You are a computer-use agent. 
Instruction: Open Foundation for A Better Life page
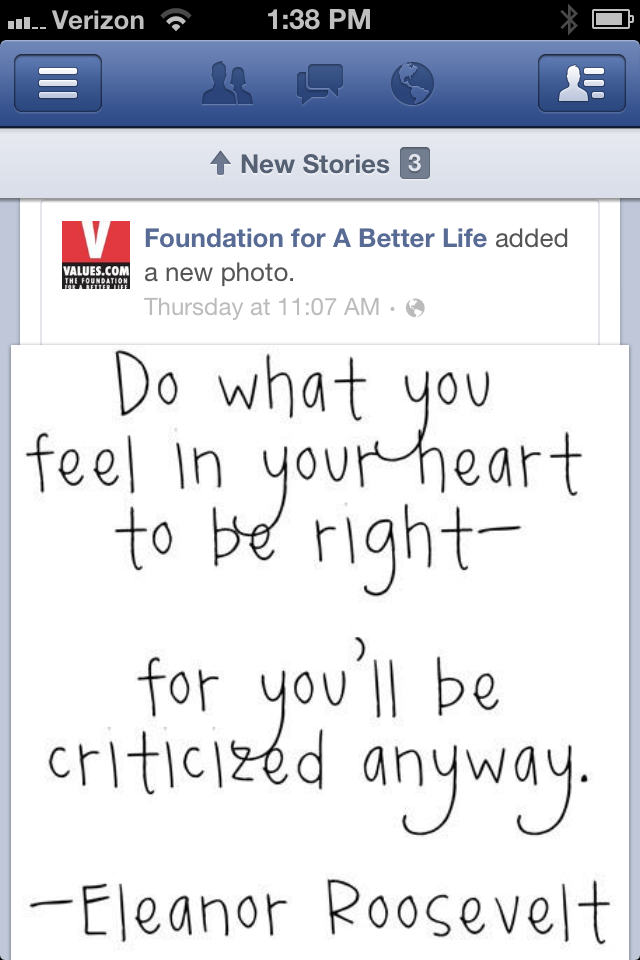[x=315, y=239]
